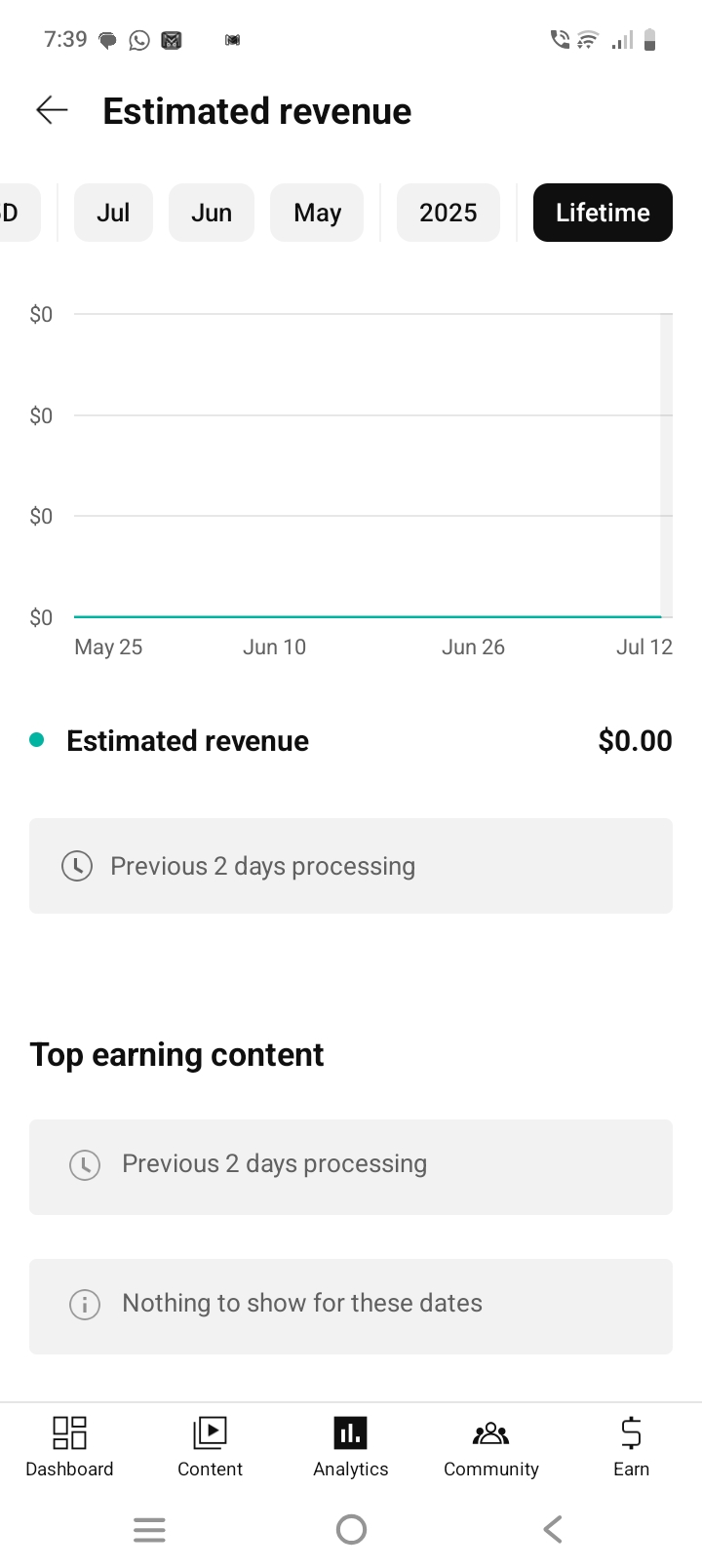The image size is (702, 1568).
Task: Go to the Community tab
Action: tap(490, 1447)
